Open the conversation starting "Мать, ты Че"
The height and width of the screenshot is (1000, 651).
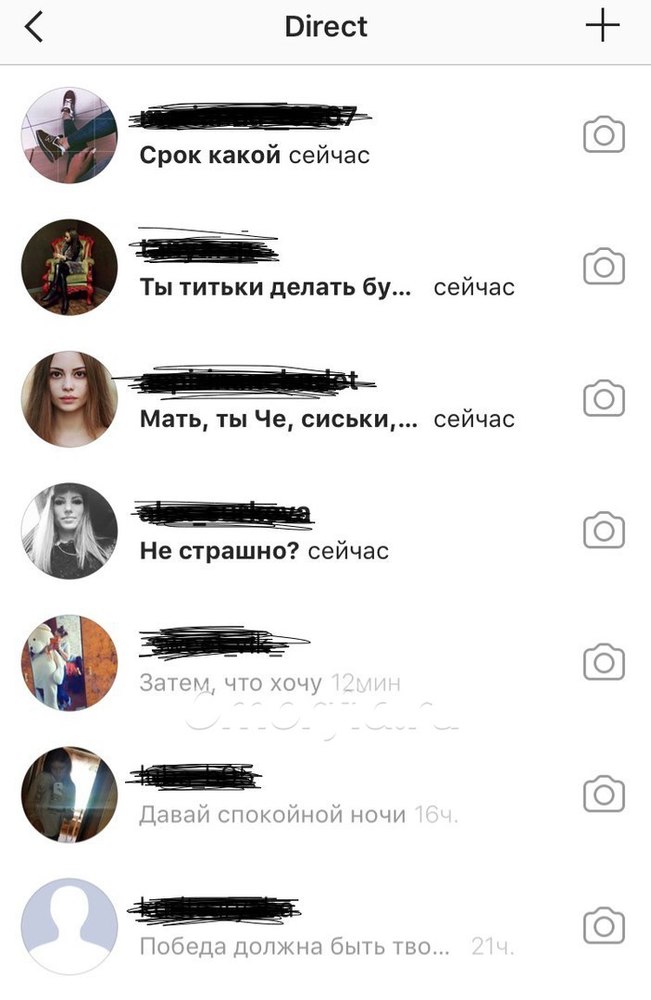coord(279,419)
